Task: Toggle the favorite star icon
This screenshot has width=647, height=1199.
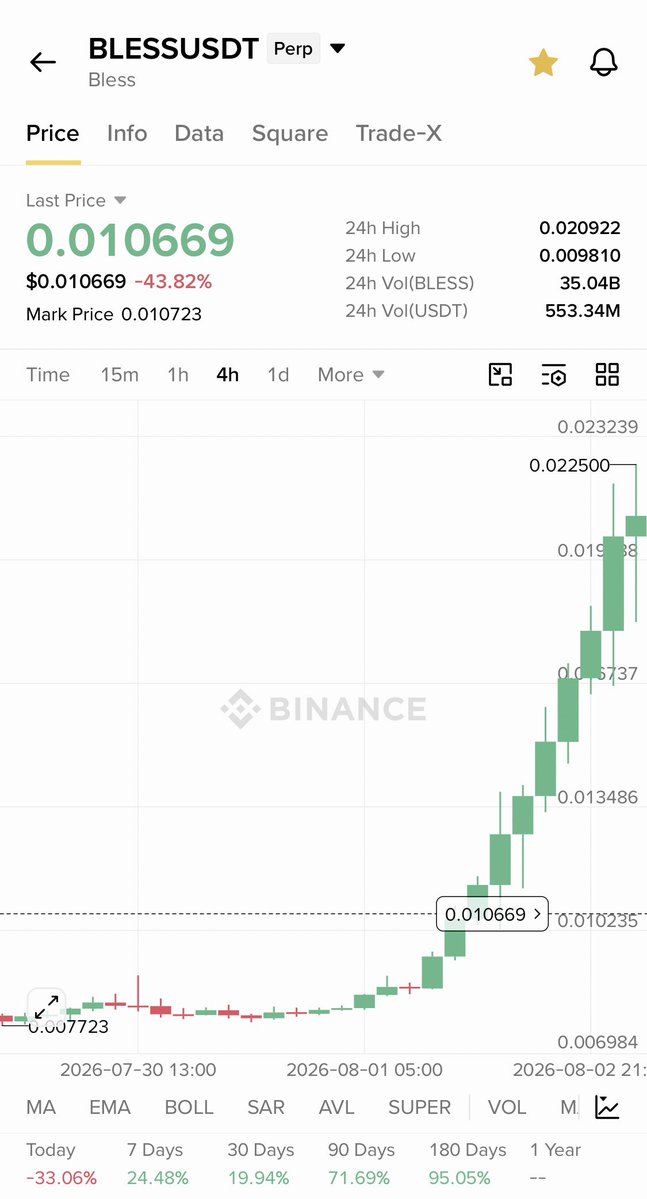Action: [543, 63]
